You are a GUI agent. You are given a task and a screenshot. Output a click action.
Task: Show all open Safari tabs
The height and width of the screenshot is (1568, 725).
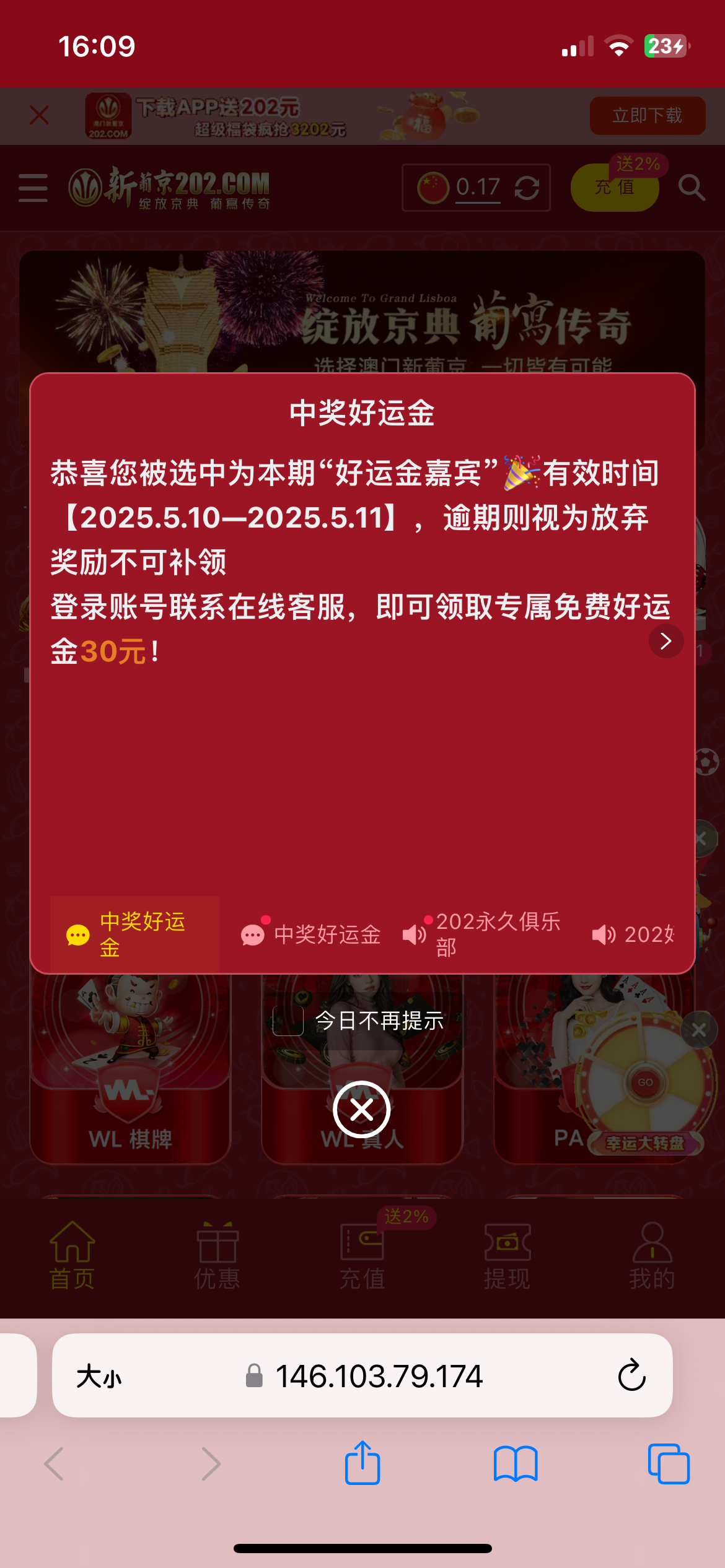(x=668, y=1463)
